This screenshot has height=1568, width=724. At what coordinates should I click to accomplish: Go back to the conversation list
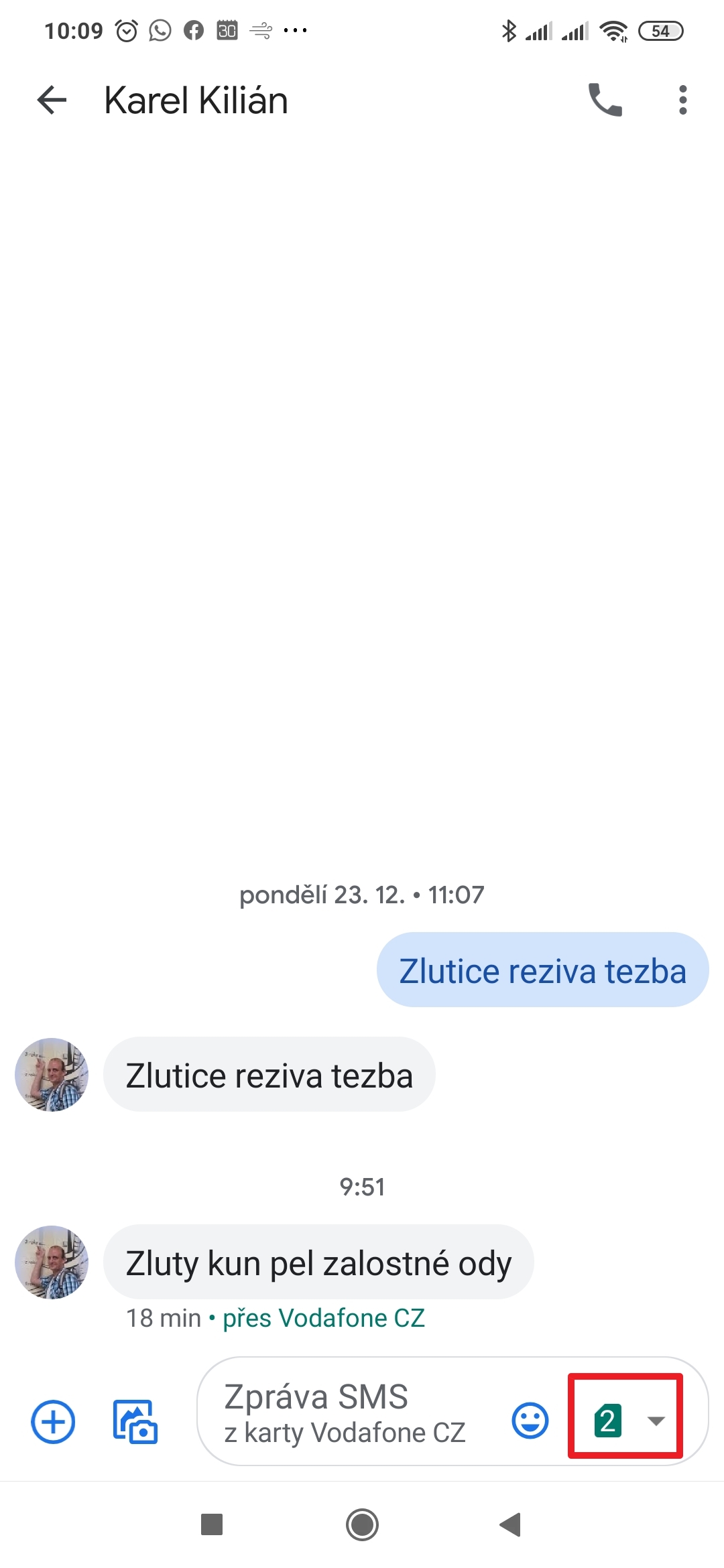[52, 101]
